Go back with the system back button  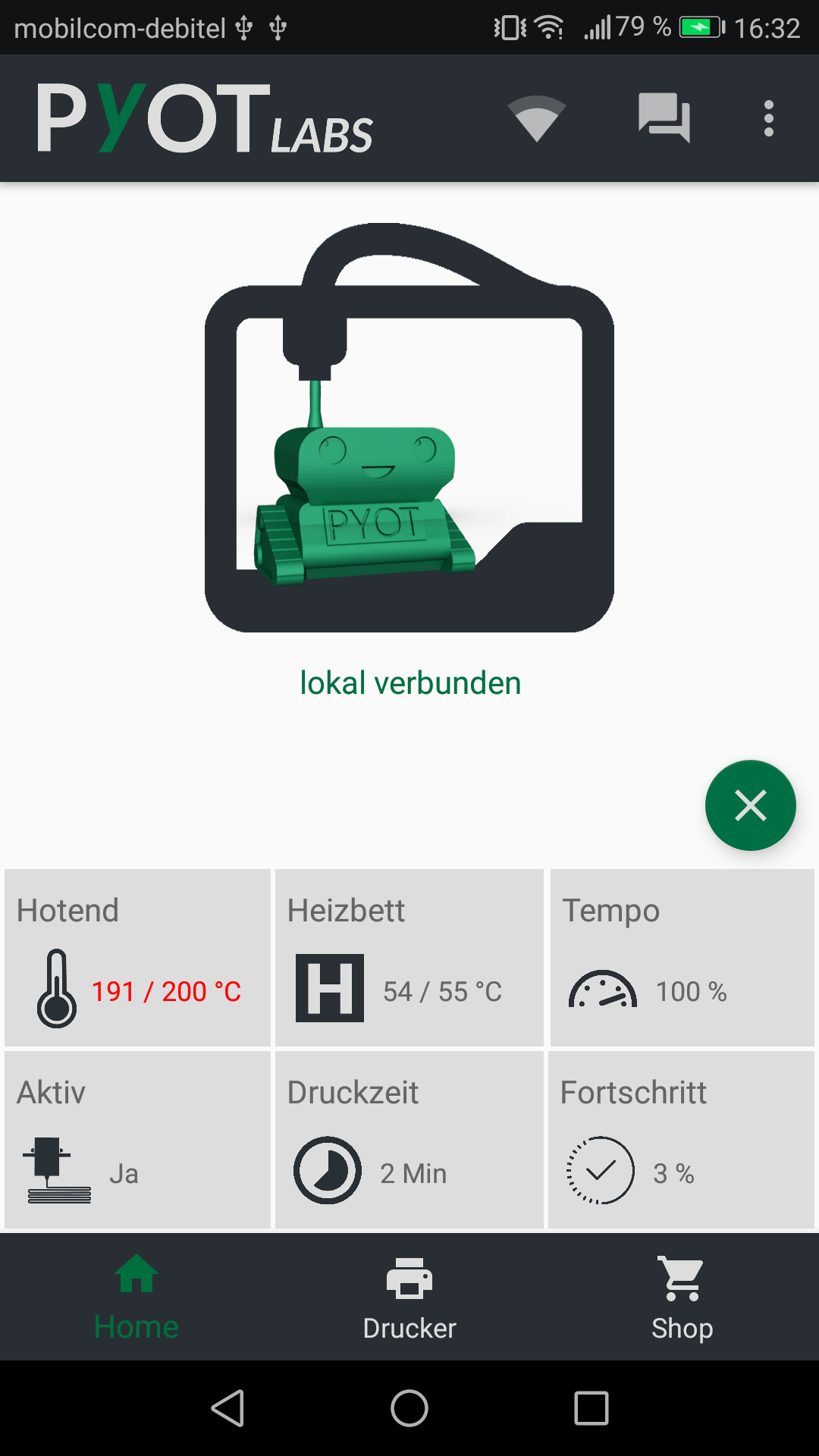227,1408
